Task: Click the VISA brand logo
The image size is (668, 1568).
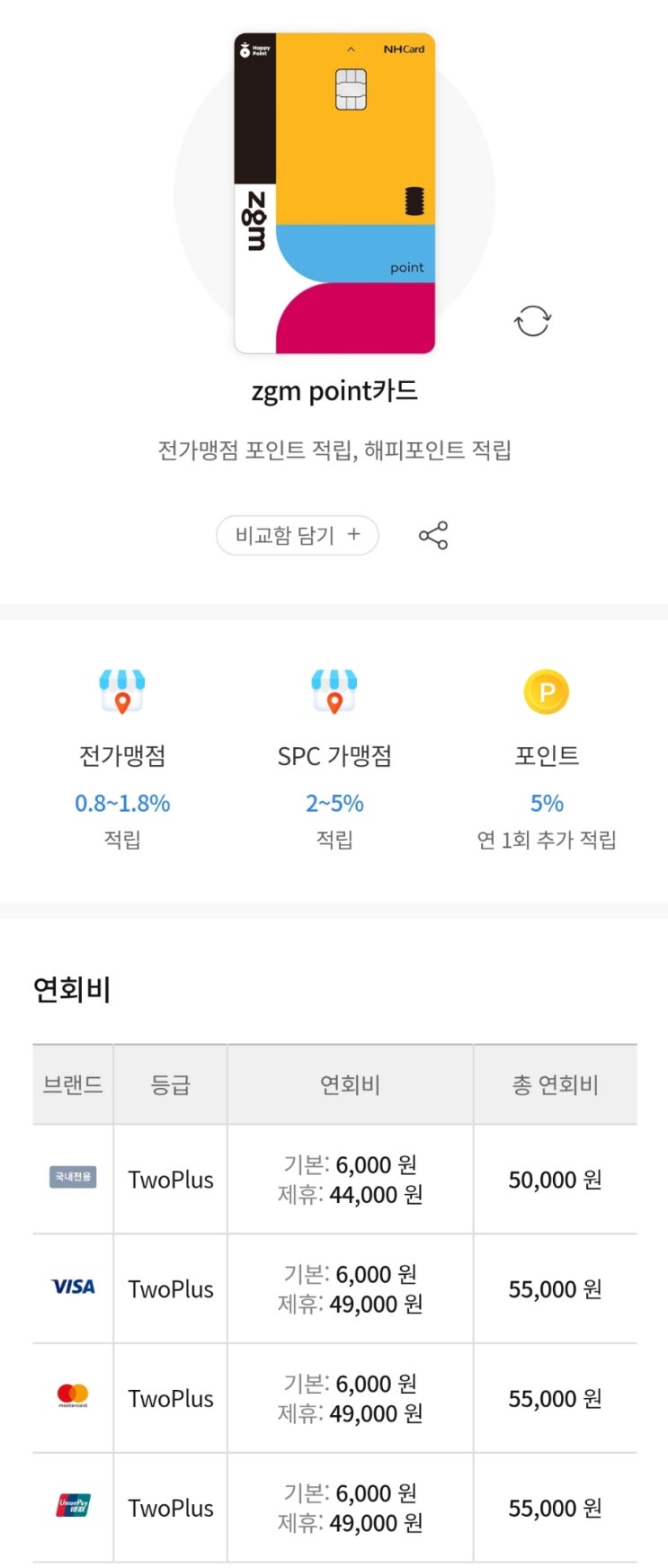Action: [71, 1287]
